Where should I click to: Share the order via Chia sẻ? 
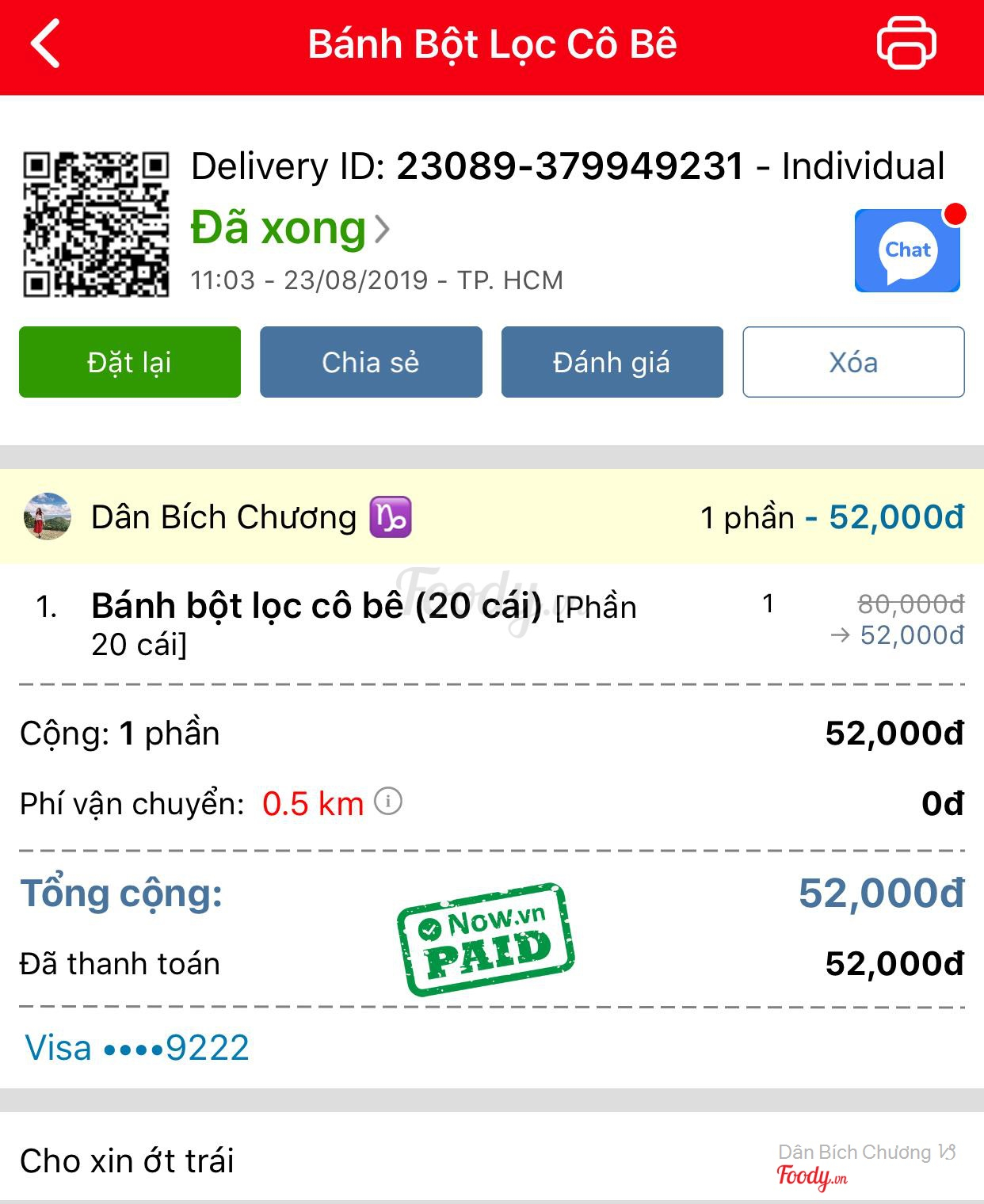click(371, 362)
